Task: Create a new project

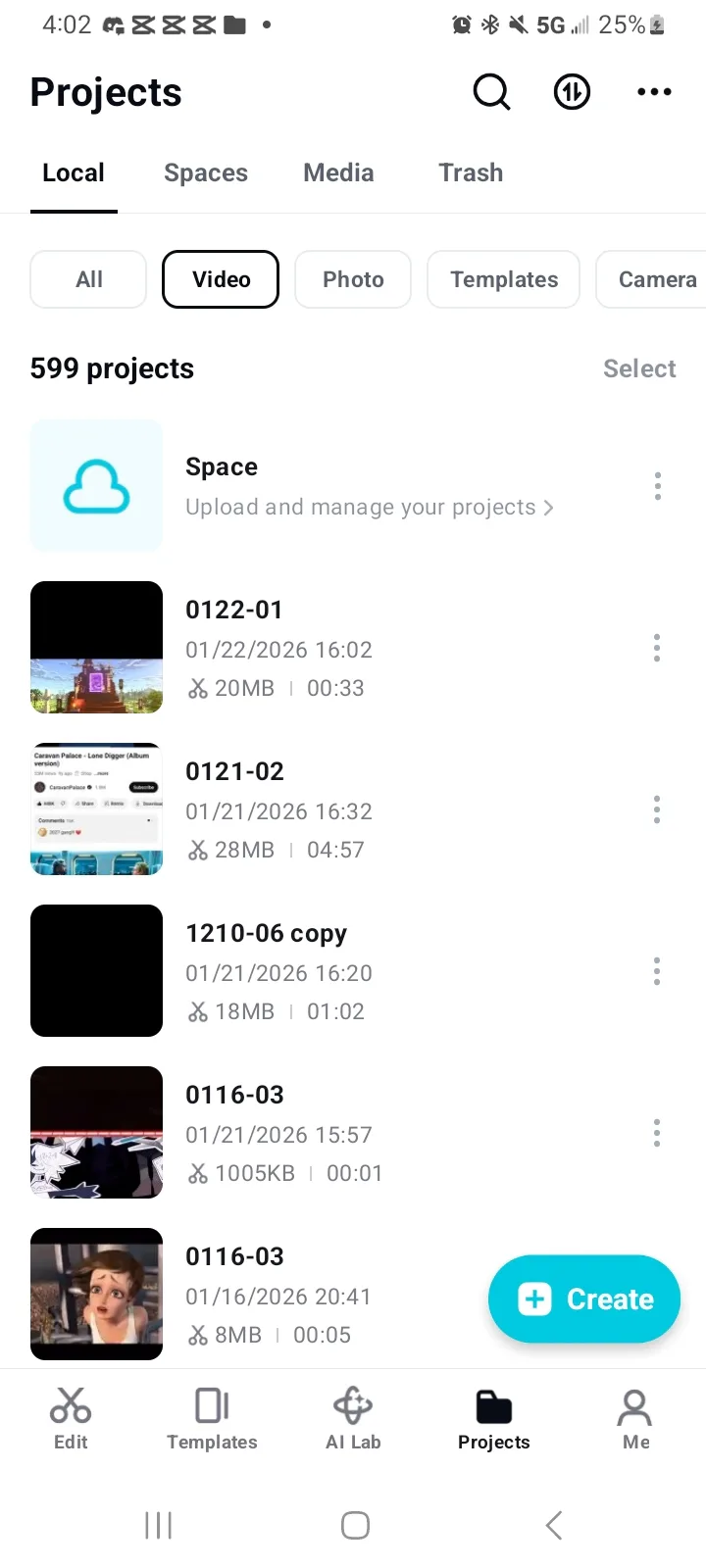Action: (x=584, y=1298)
